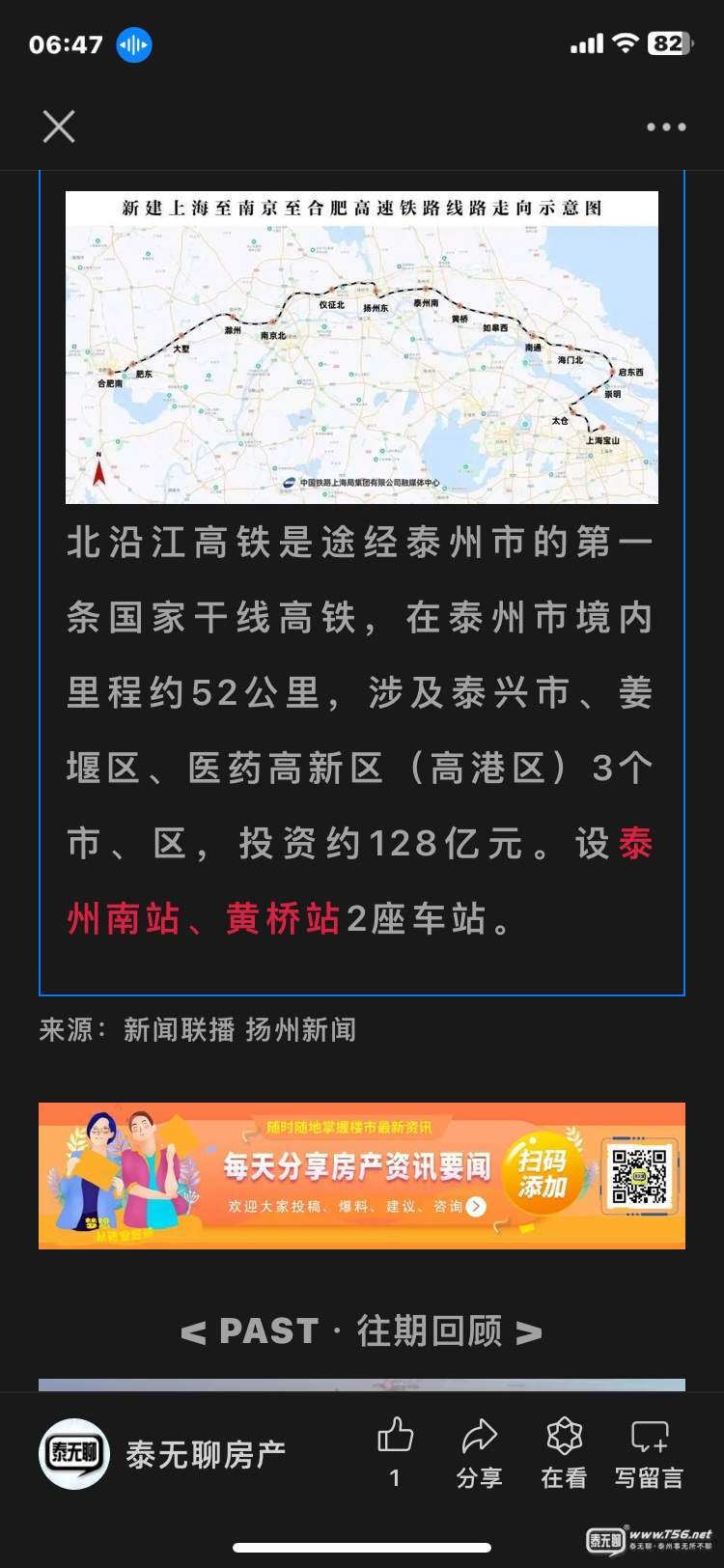Screen dimensions: 724x1568
Task: Open the three-dot overflow menu
Action: pyautogui.click(x=666, y=126)
